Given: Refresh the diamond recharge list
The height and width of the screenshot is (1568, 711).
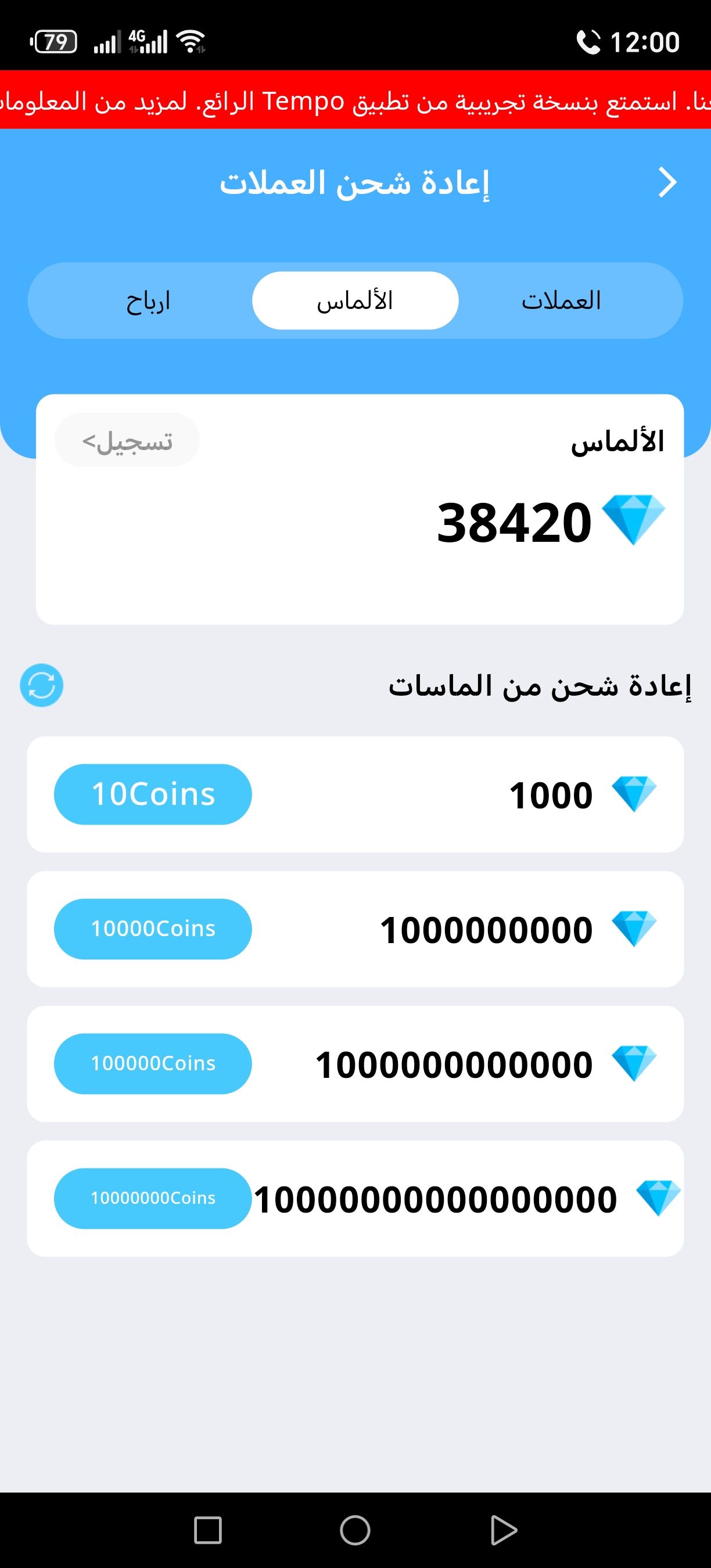Looking at the screenshot, I should tap(41, 685).
